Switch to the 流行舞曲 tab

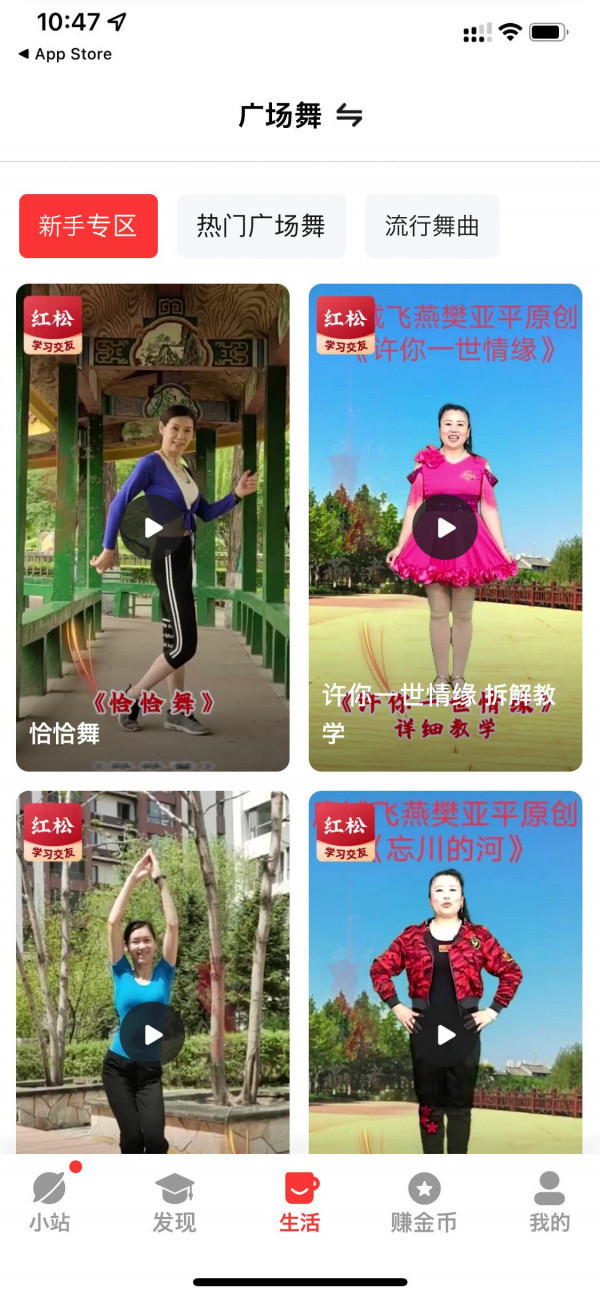tap(432, 226)
